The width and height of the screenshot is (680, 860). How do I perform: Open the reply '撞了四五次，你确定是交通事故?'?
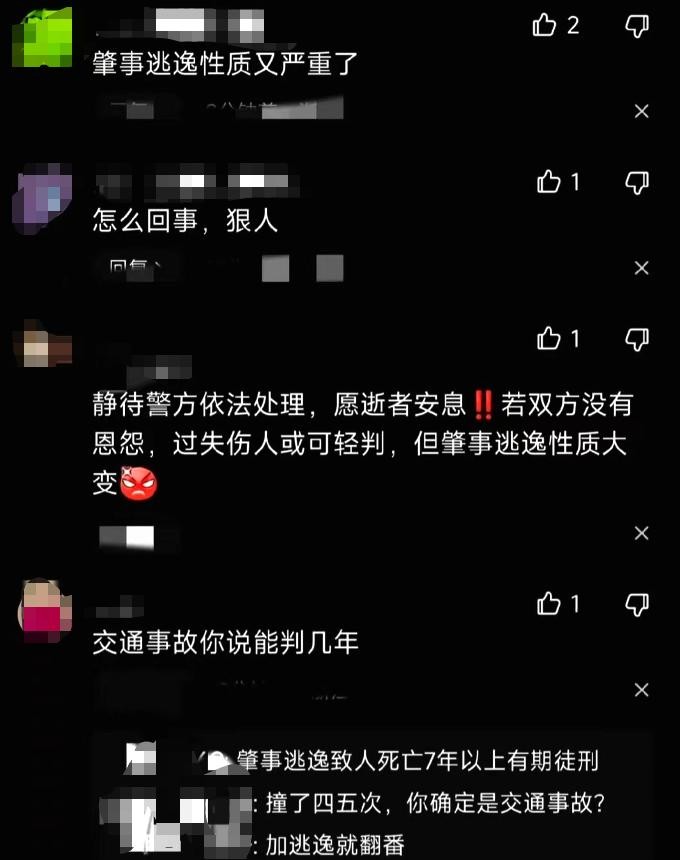pyautogui.click(x=435, y=803)
